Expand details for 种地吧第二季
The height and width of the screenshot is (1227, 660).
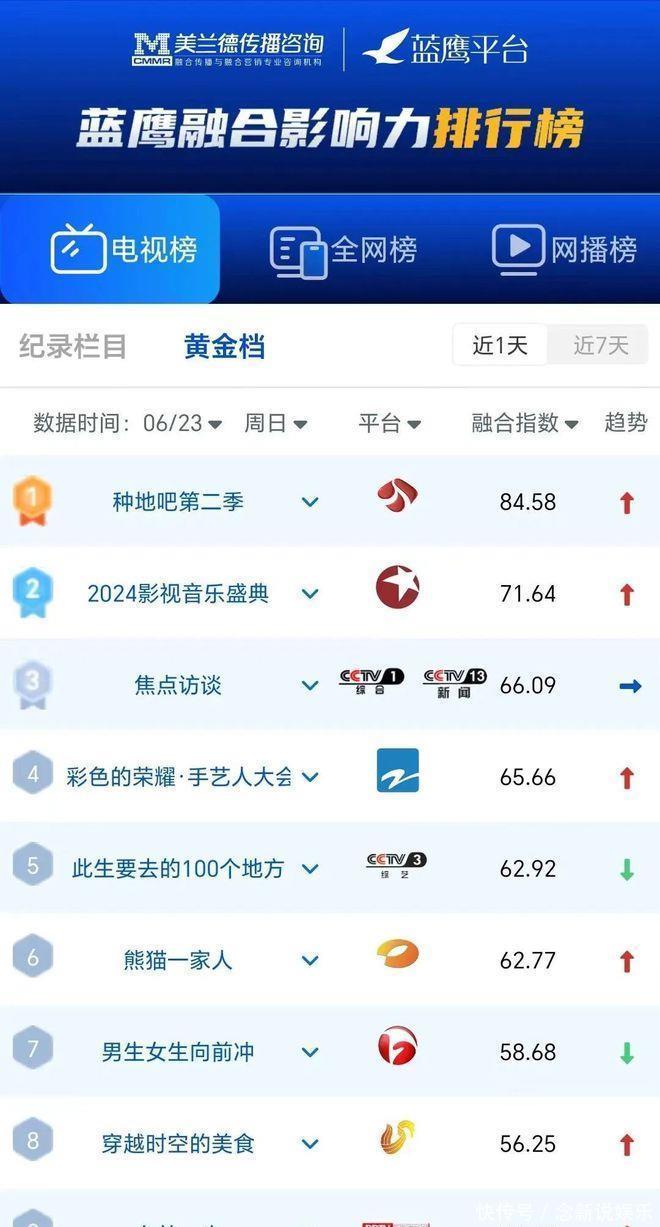(310, 502)
